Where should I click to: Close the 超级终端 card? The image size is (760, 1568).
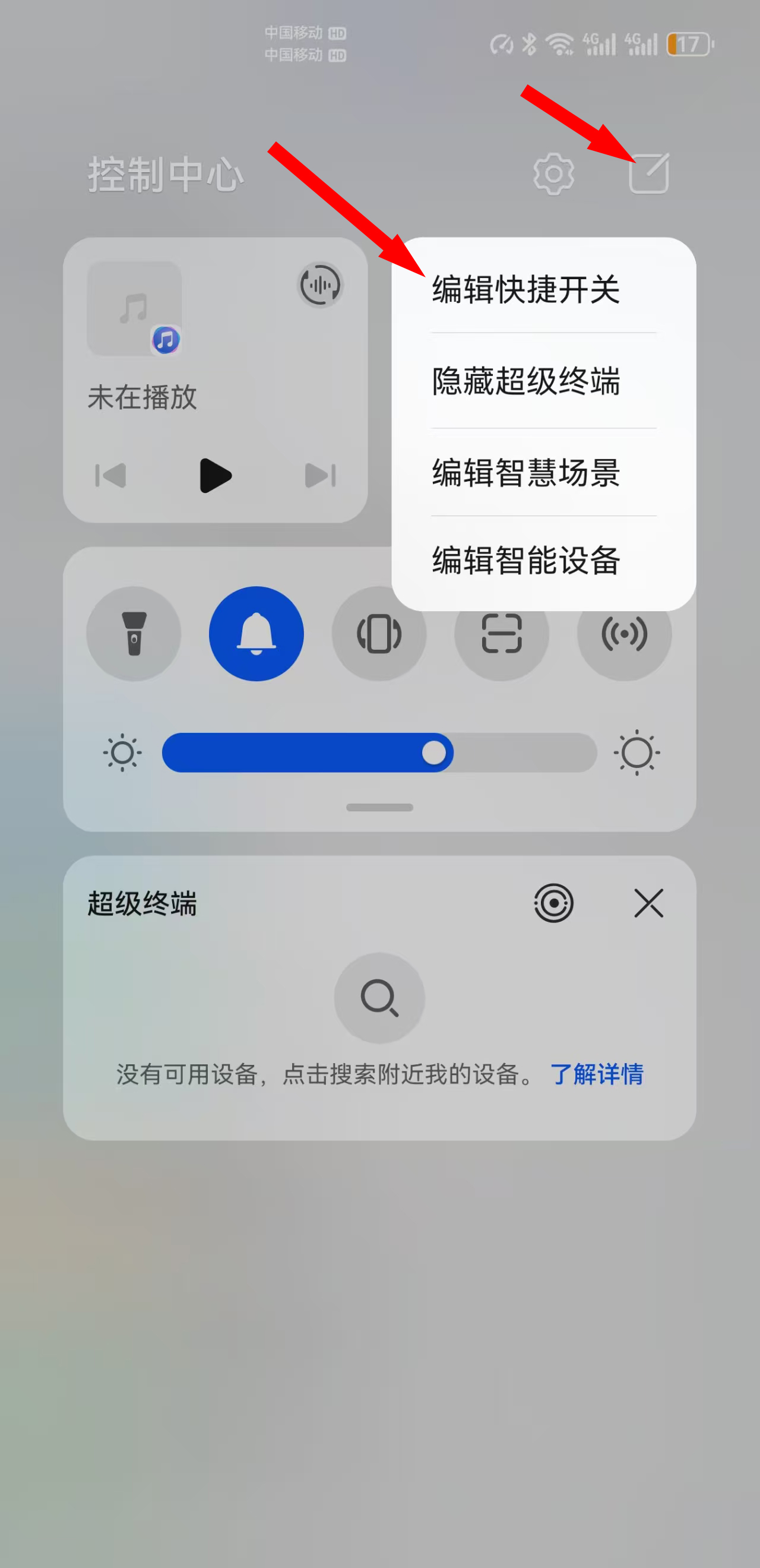tap(648, 903)
